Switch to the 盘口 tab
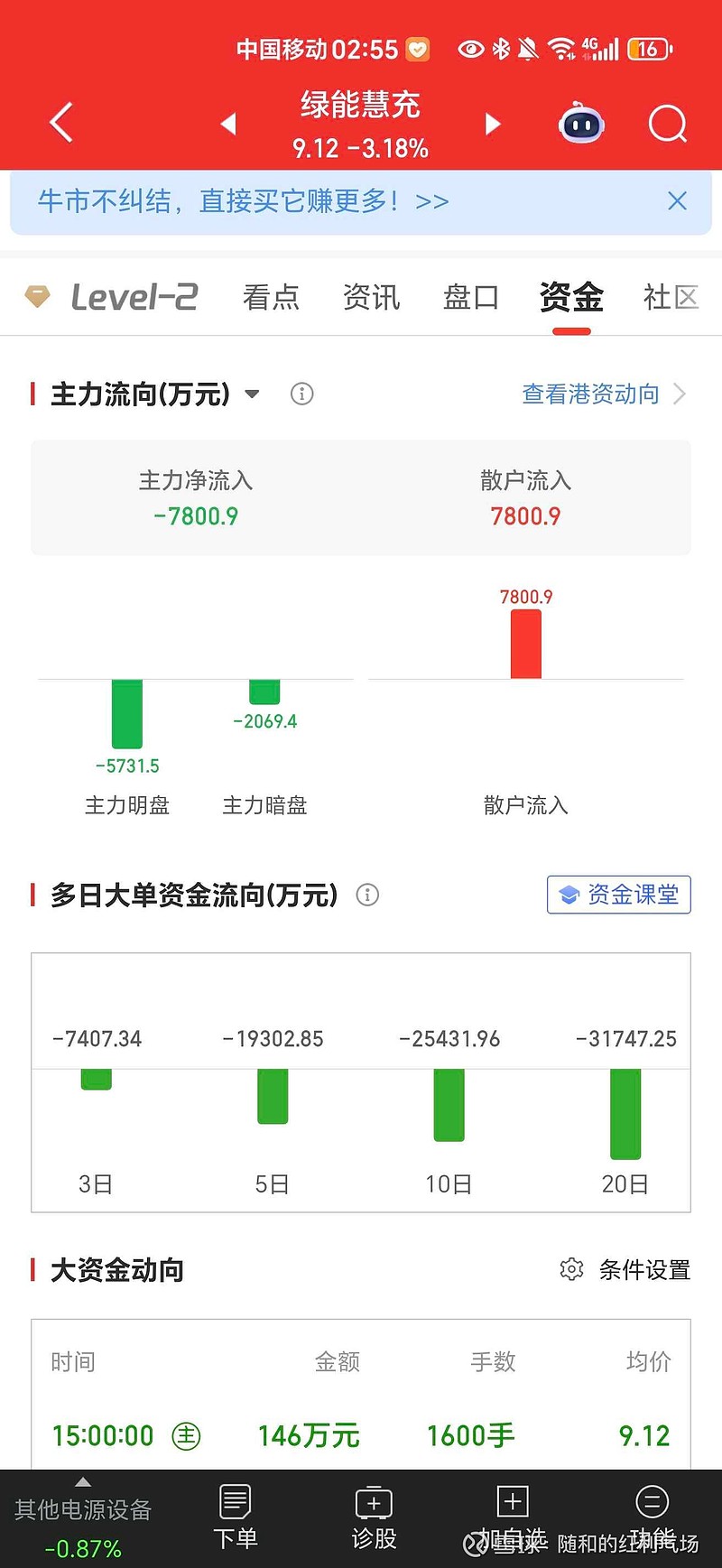The height and width of the screenshot is (1568, 722). point(471,297)
